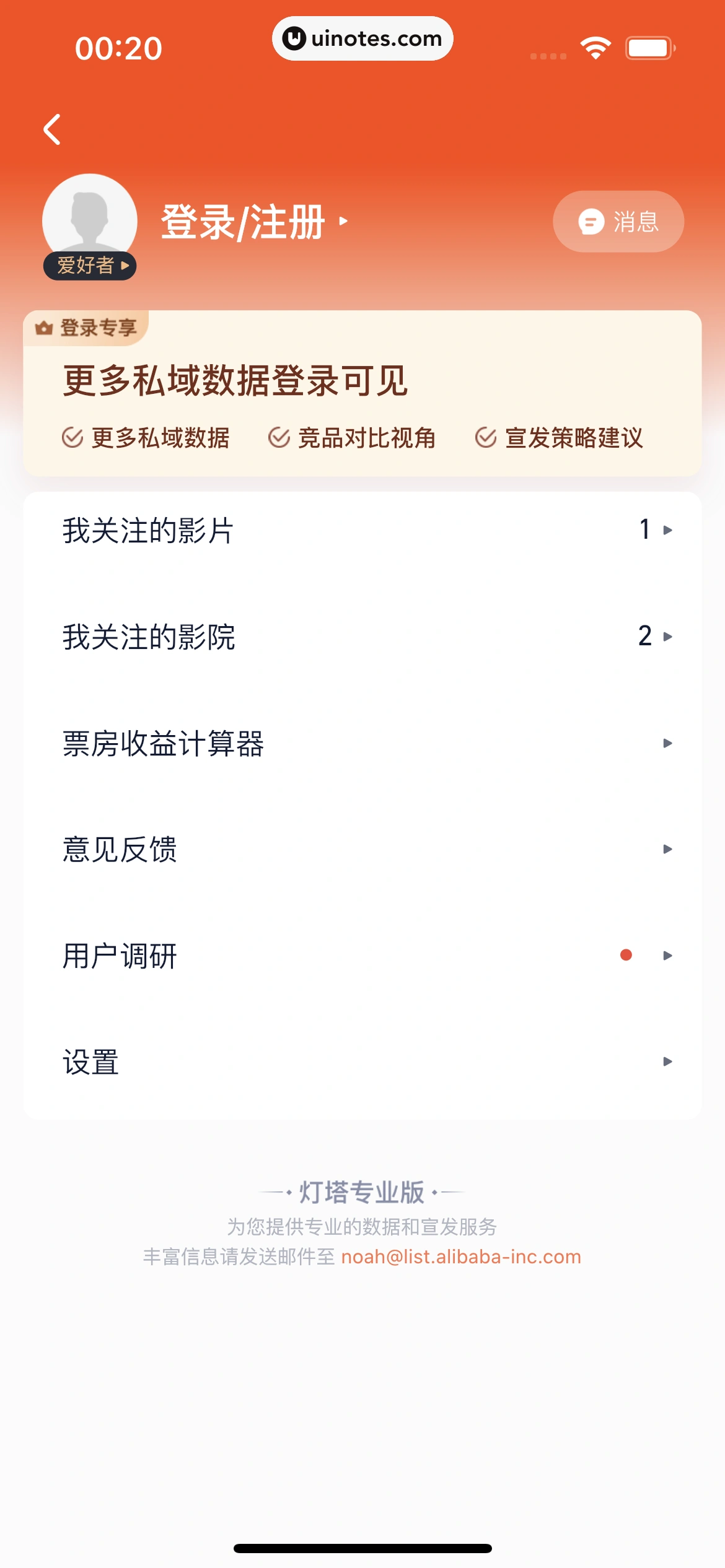Tap 登录/注册 to sign in
Image resolution: width=725 pixels, height=1568 pixels.
[x=253, y=222]
